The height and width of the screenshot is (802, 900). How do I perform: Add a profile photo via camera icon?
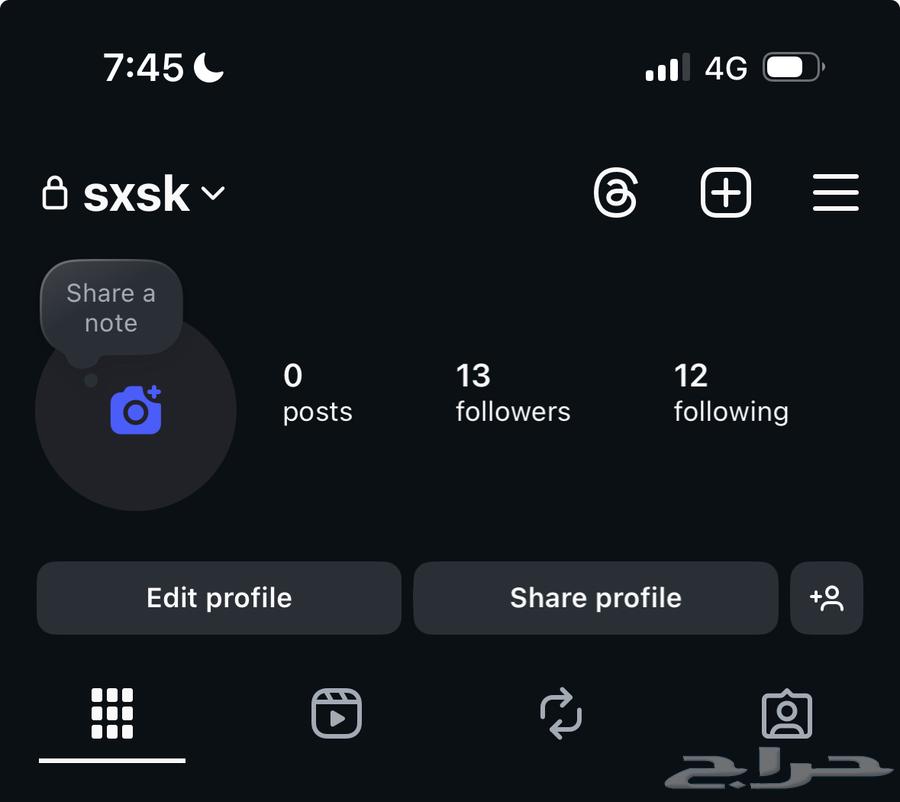point(136,410)
